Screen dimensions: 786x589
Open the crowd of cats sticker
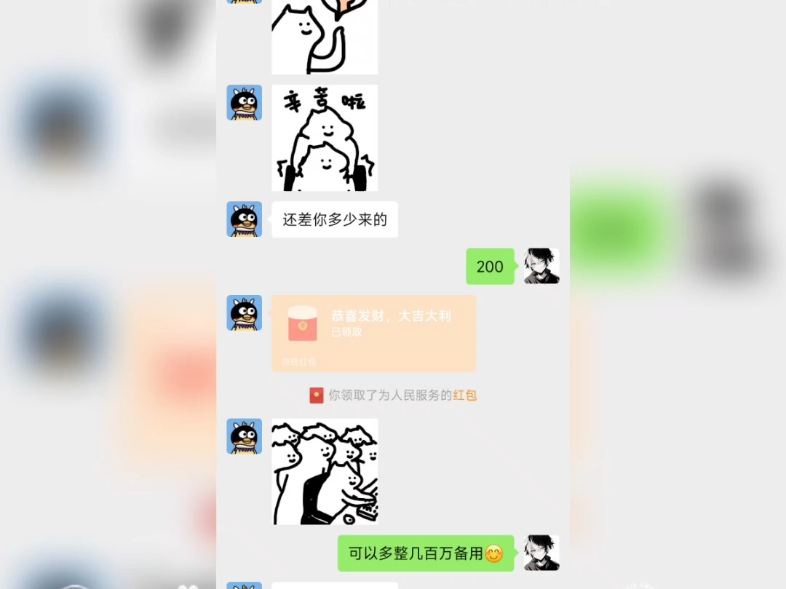tap(324, 471)
